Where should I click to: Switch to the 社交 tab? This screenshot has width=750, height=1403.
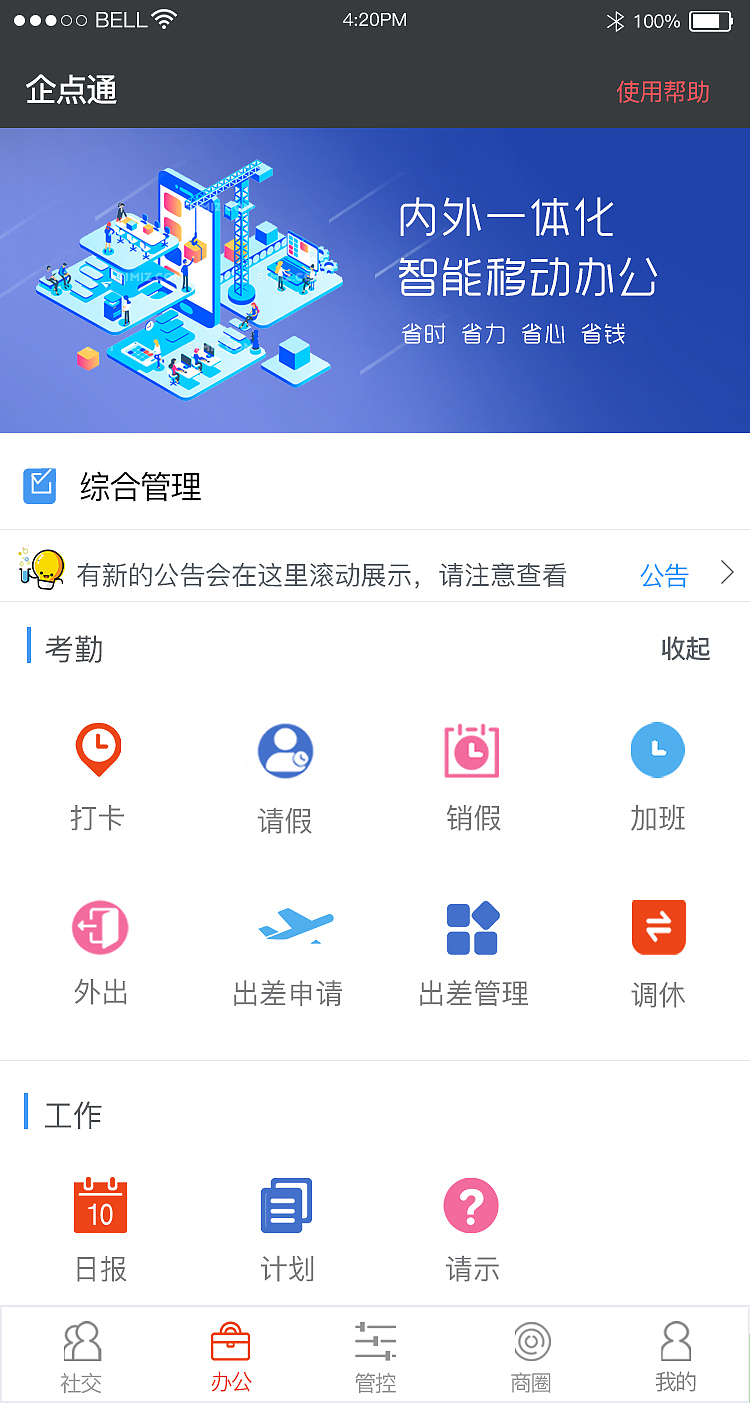(x=82, y=1353)
